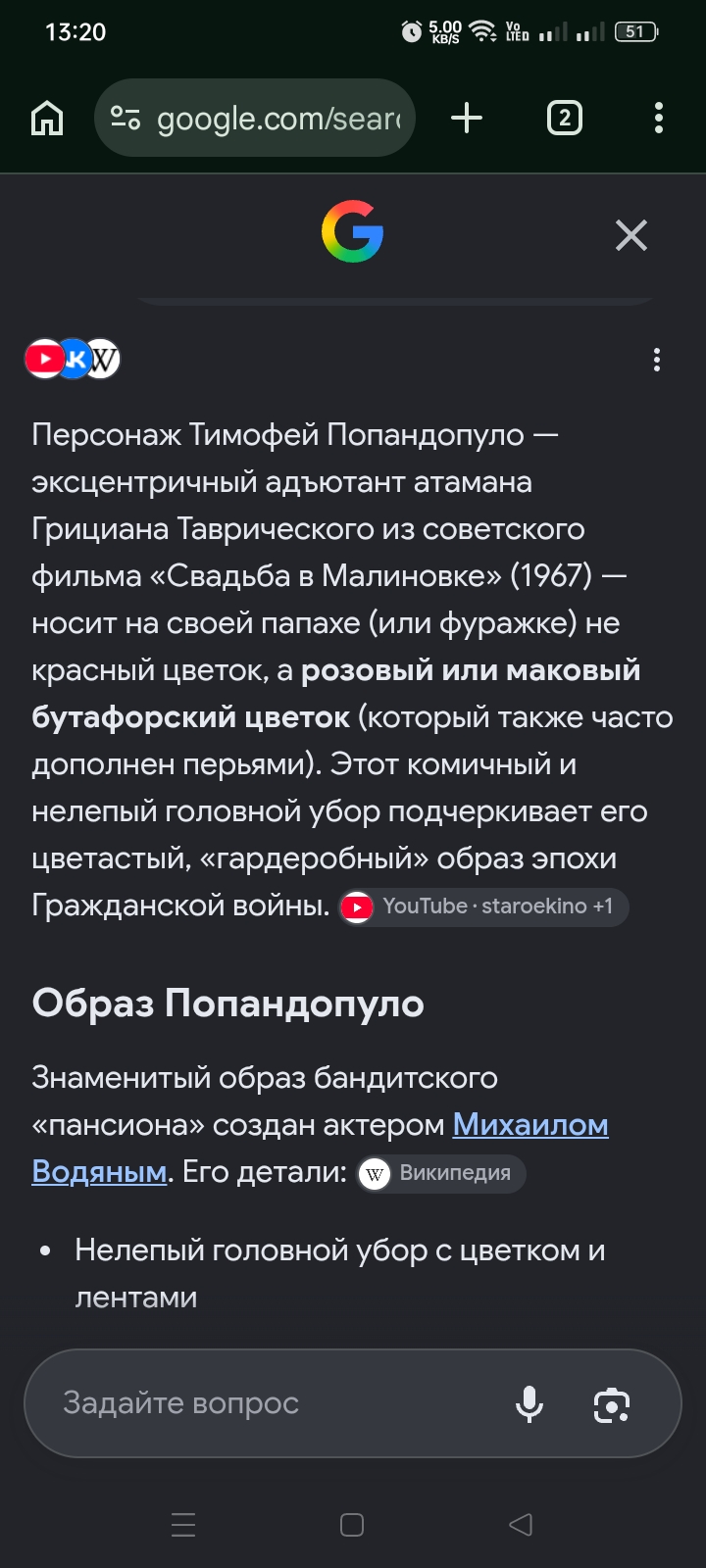706x1568 pixels.
Task: Open the answer's three-dot options menu
Action: point(657,360)
